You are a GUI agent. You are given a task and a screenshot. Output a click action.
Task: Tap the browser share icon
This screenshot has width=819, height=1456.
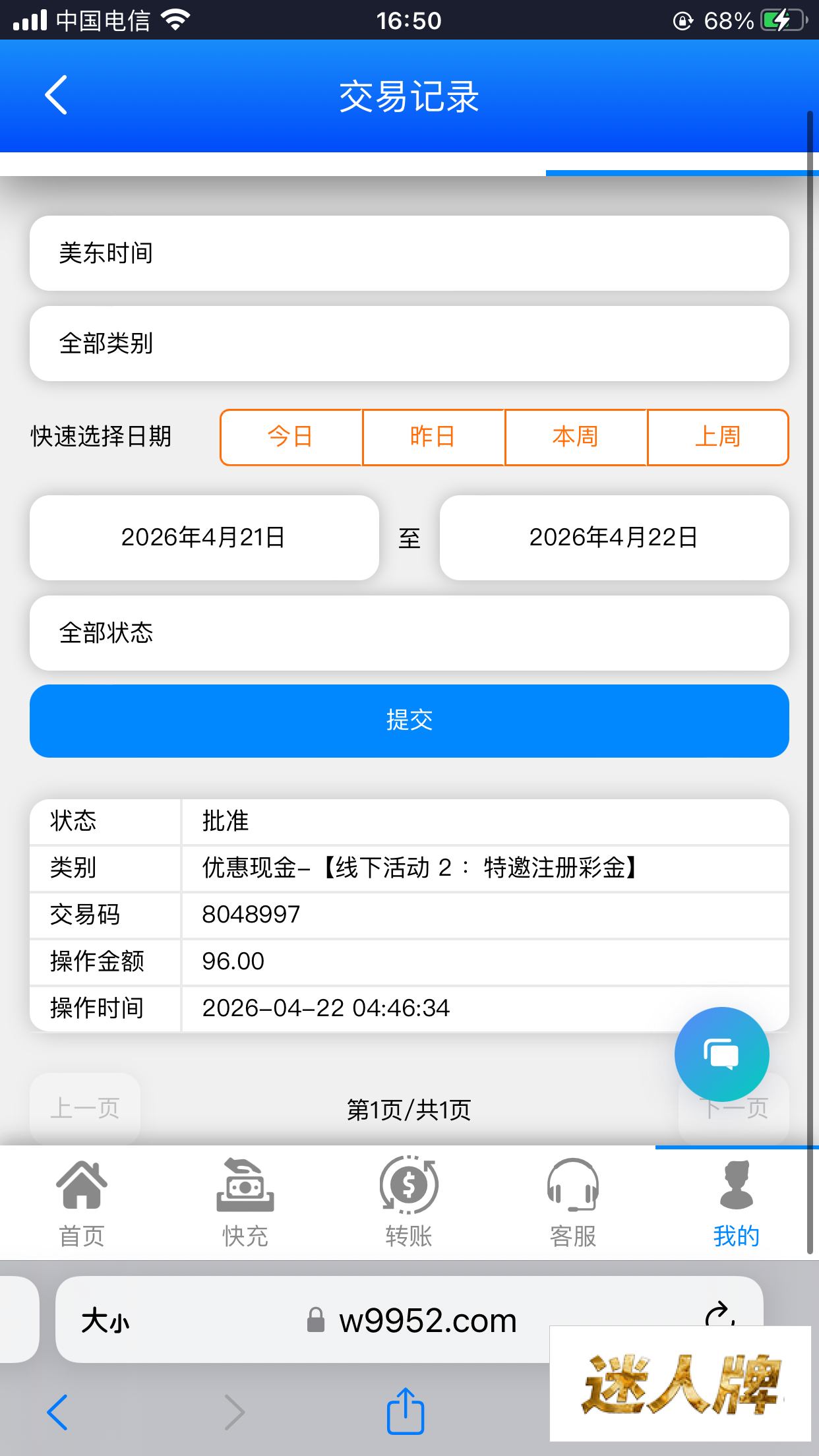[405, 1411]
